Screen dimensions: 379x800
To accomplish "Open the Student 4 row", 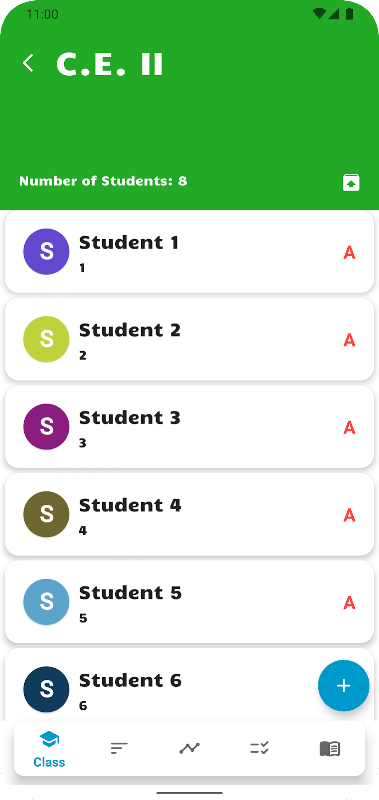I will point(189,515).
